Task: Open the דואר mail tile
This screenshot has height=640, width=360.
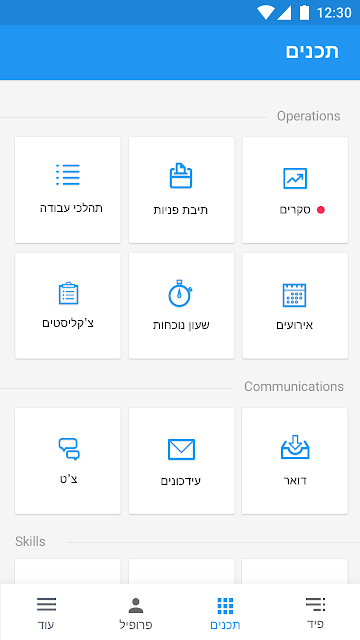Action: 295,461
